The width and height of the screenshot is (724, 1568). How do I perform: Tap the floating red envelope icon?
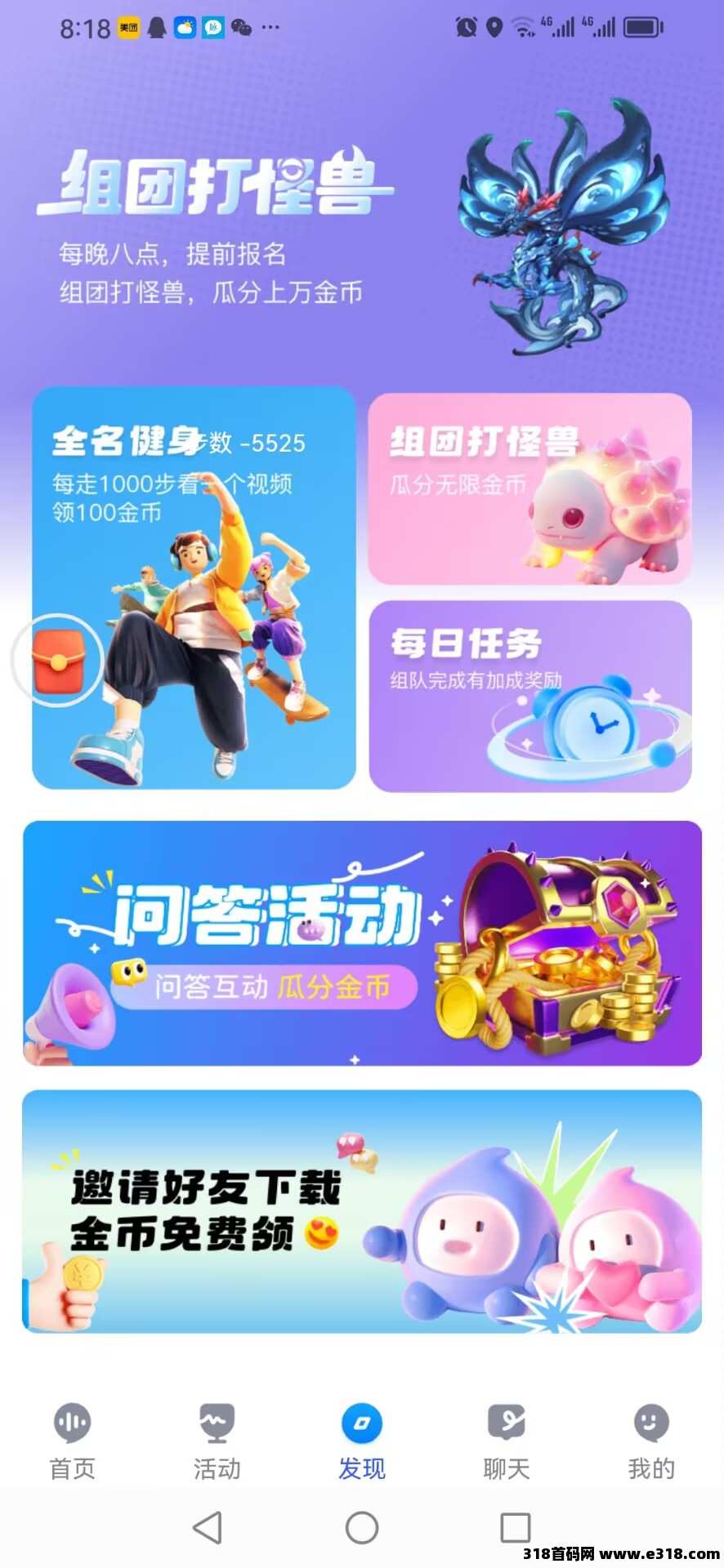tap(57, 660)
